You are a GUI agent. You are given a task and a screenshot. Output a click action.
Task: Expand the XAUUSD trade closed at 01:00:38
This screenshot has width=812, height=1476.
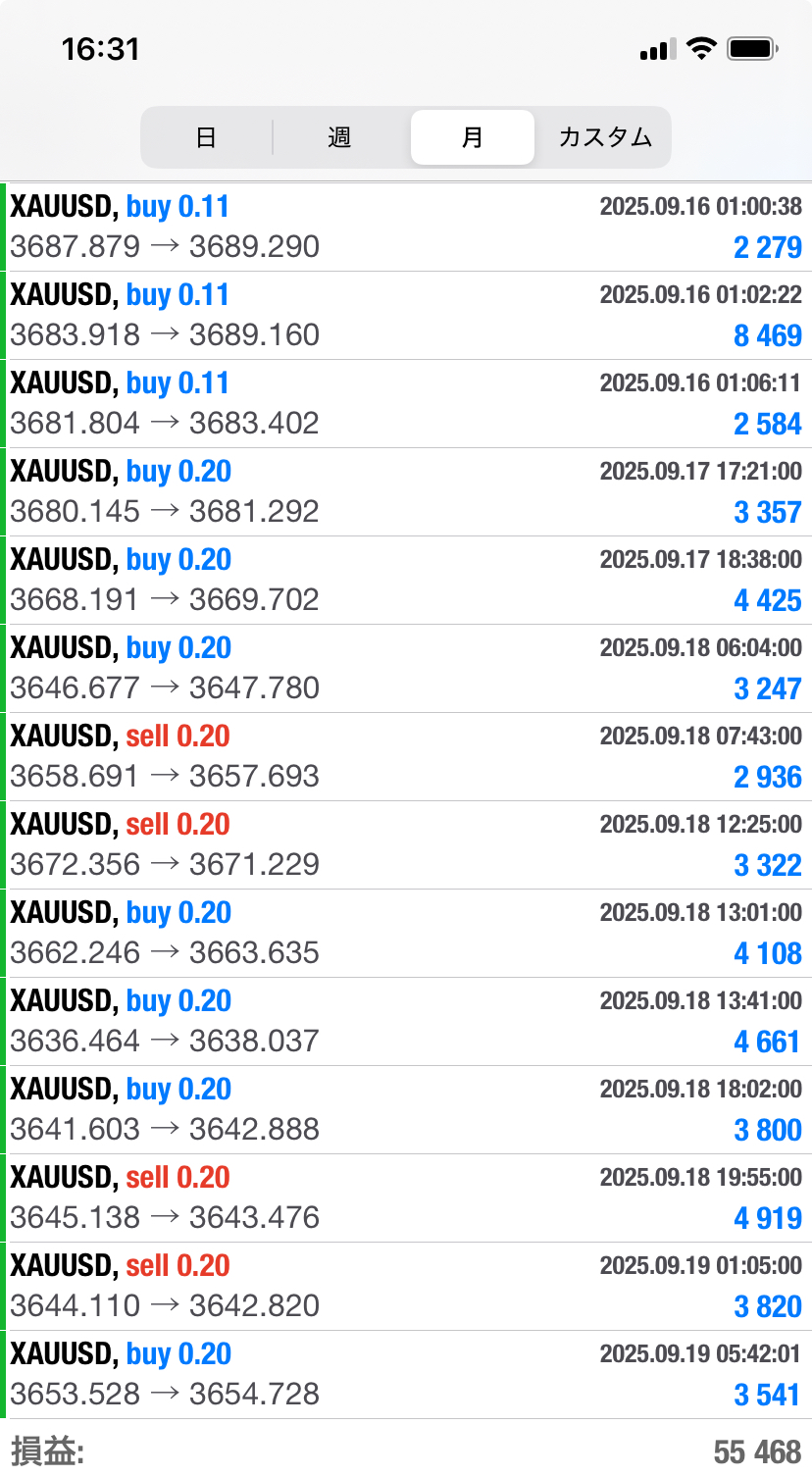point(406,227)
